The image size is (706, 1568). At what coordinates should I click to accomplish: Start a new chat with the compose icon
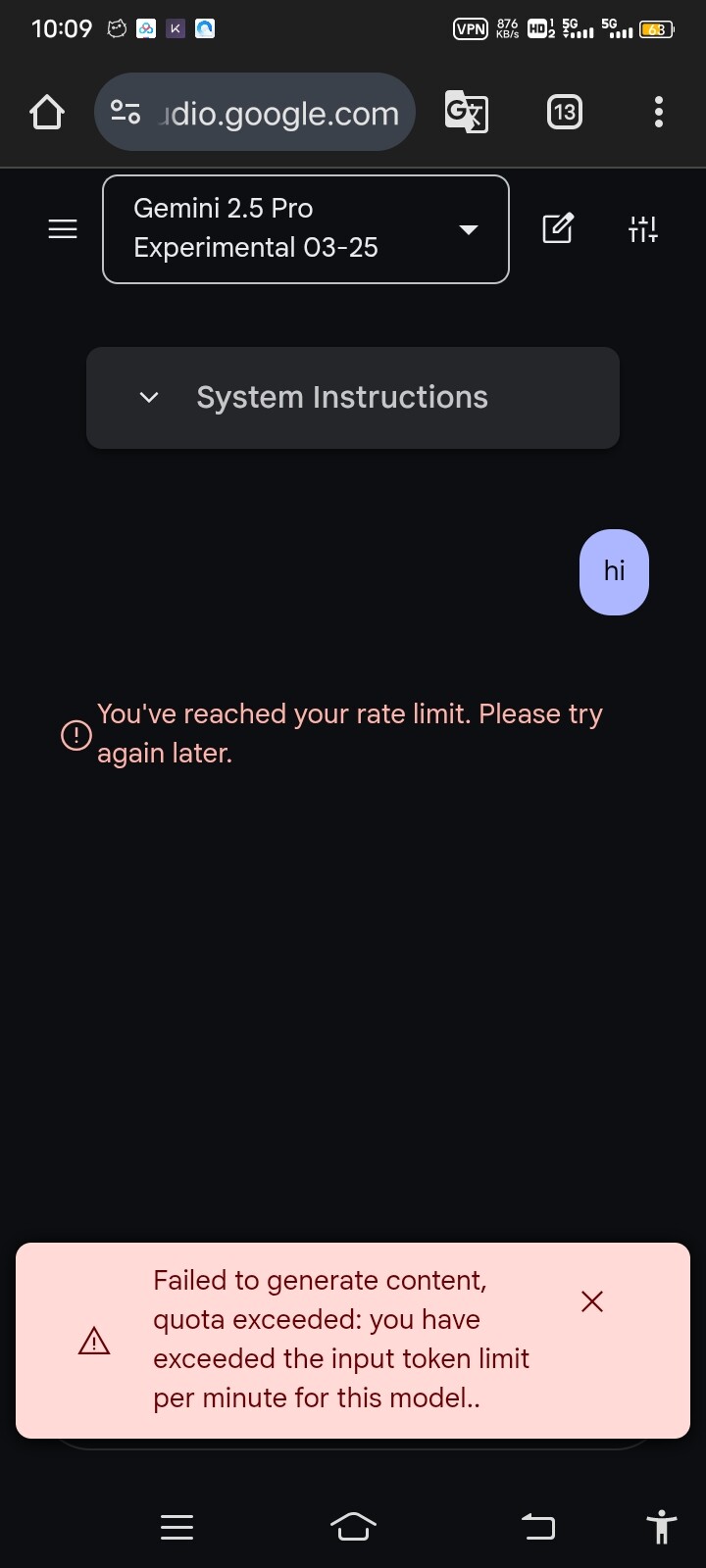pos(558,228)
